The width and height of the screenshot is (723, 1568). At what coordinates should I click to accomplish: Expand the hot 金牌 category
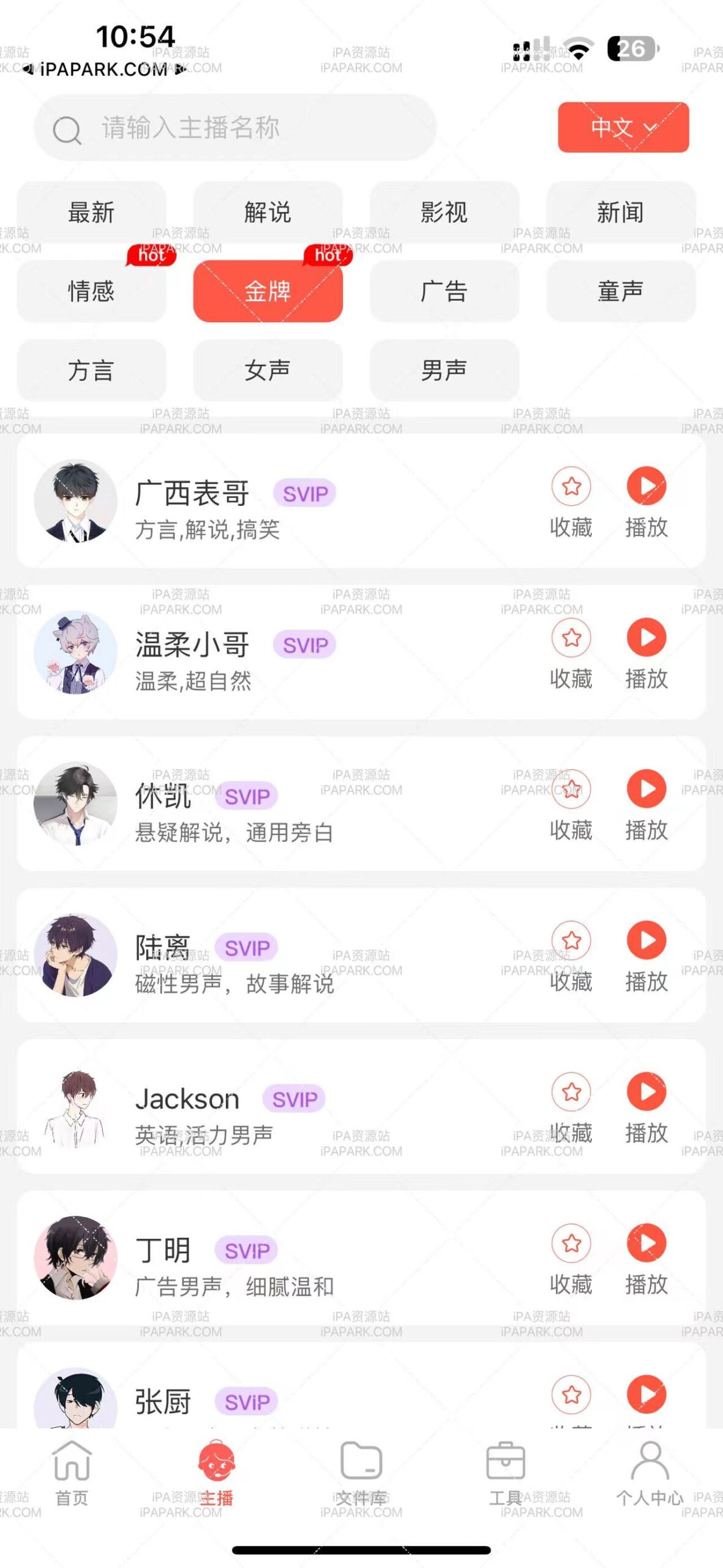click(268, 292)
